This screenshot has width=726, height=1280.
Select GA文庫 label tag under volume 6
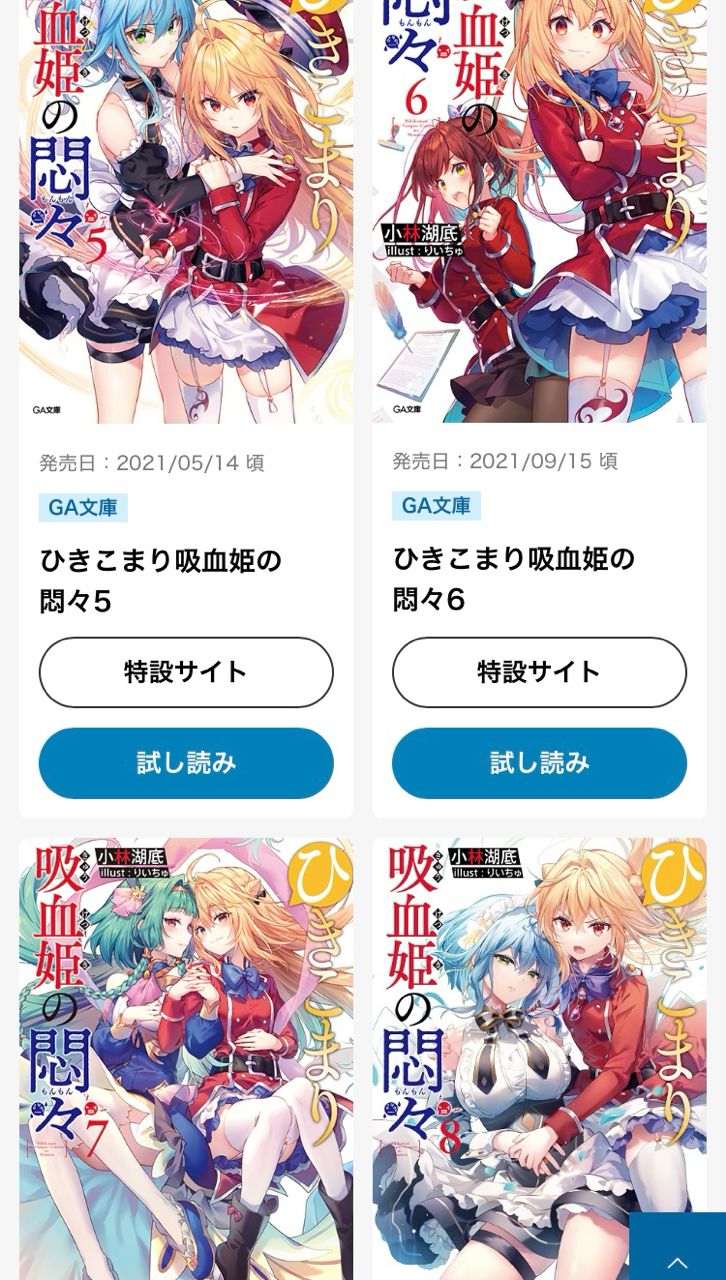436,506
